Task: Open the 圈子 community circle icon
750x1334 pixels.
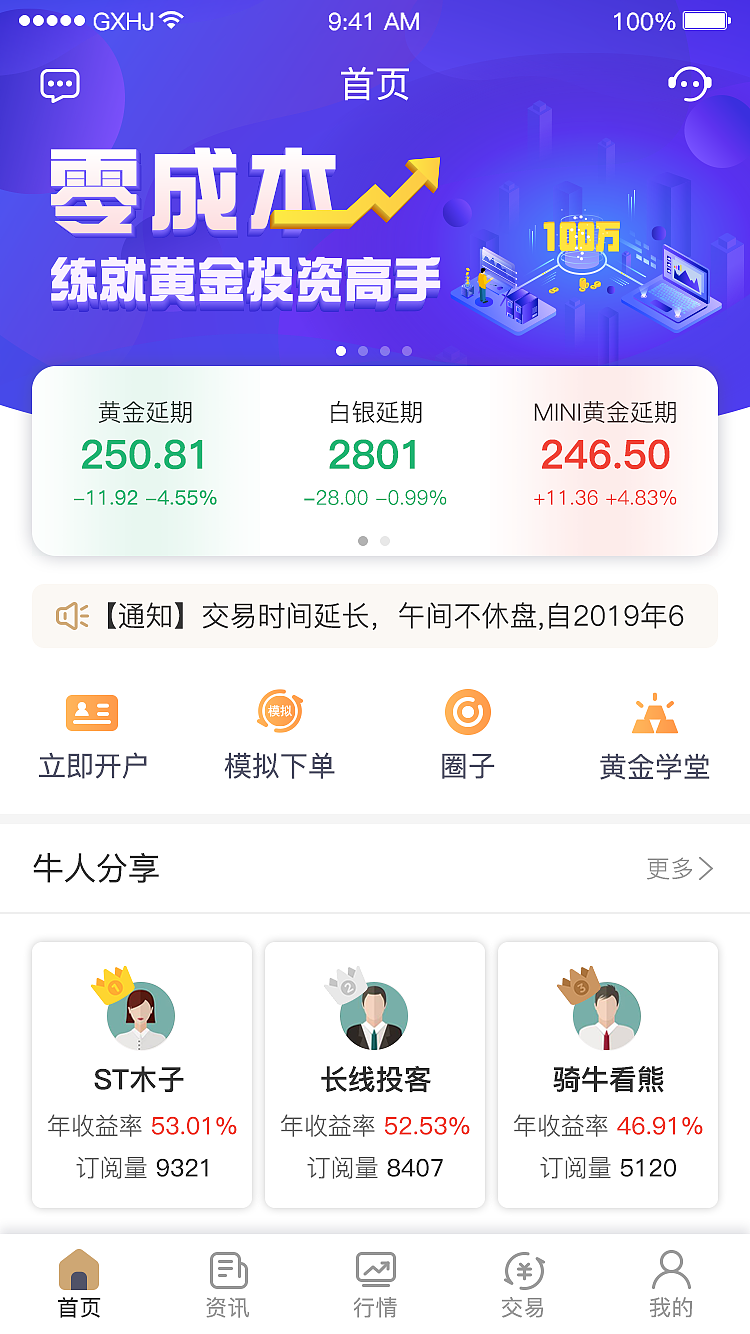Action: [466, 730]
